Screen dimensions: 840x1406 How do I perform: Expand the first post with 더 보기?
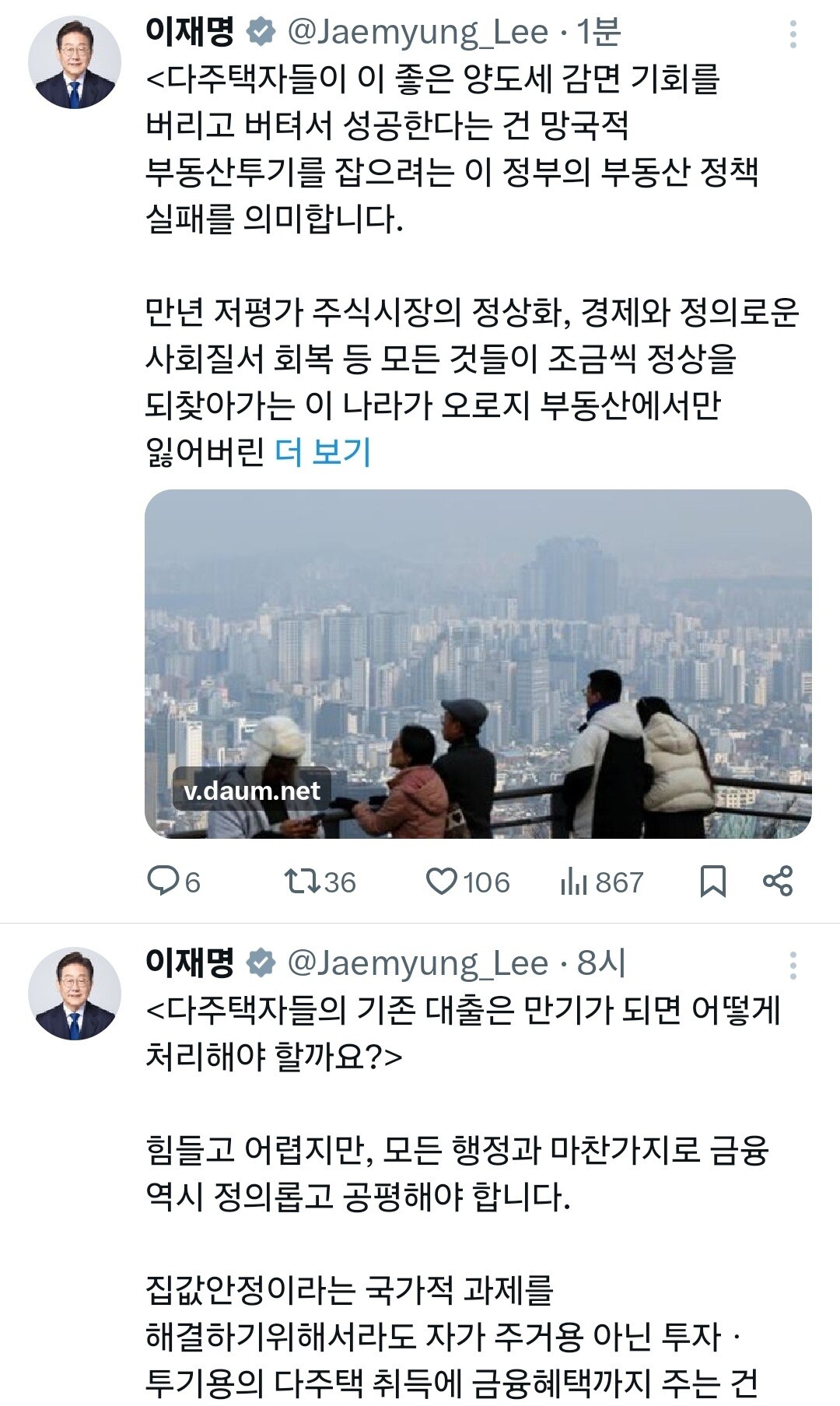[x=323, y=452]
